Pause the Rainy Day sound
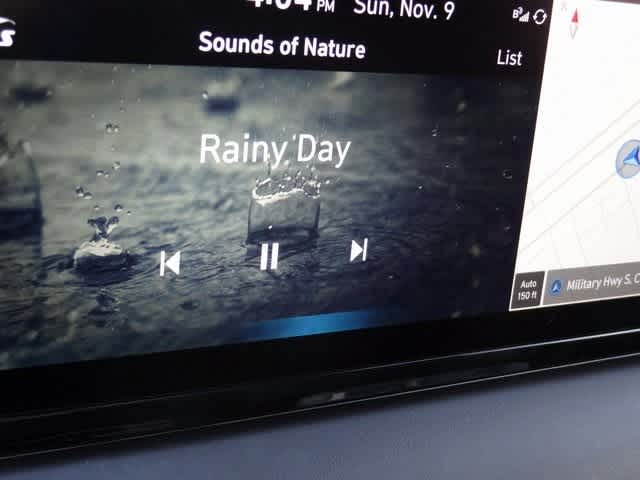The height and width of the screenshot is (480, 640). [269, 257]
